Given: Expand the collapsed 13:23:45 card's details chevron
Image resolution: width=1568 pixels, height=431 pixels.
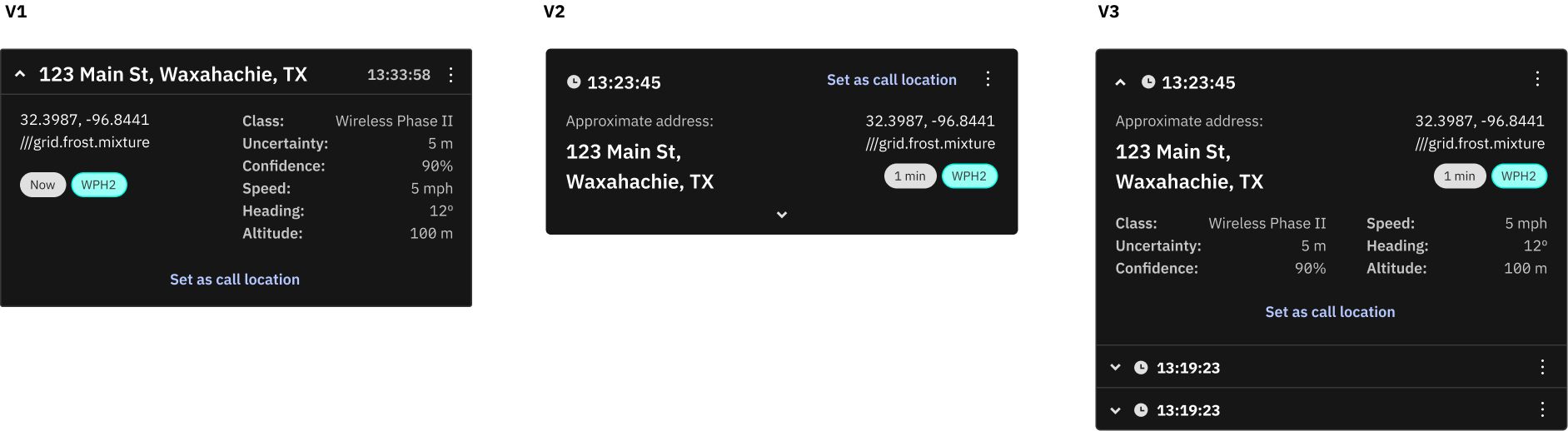Looking at the screenshot, I should tap(781, 215).
